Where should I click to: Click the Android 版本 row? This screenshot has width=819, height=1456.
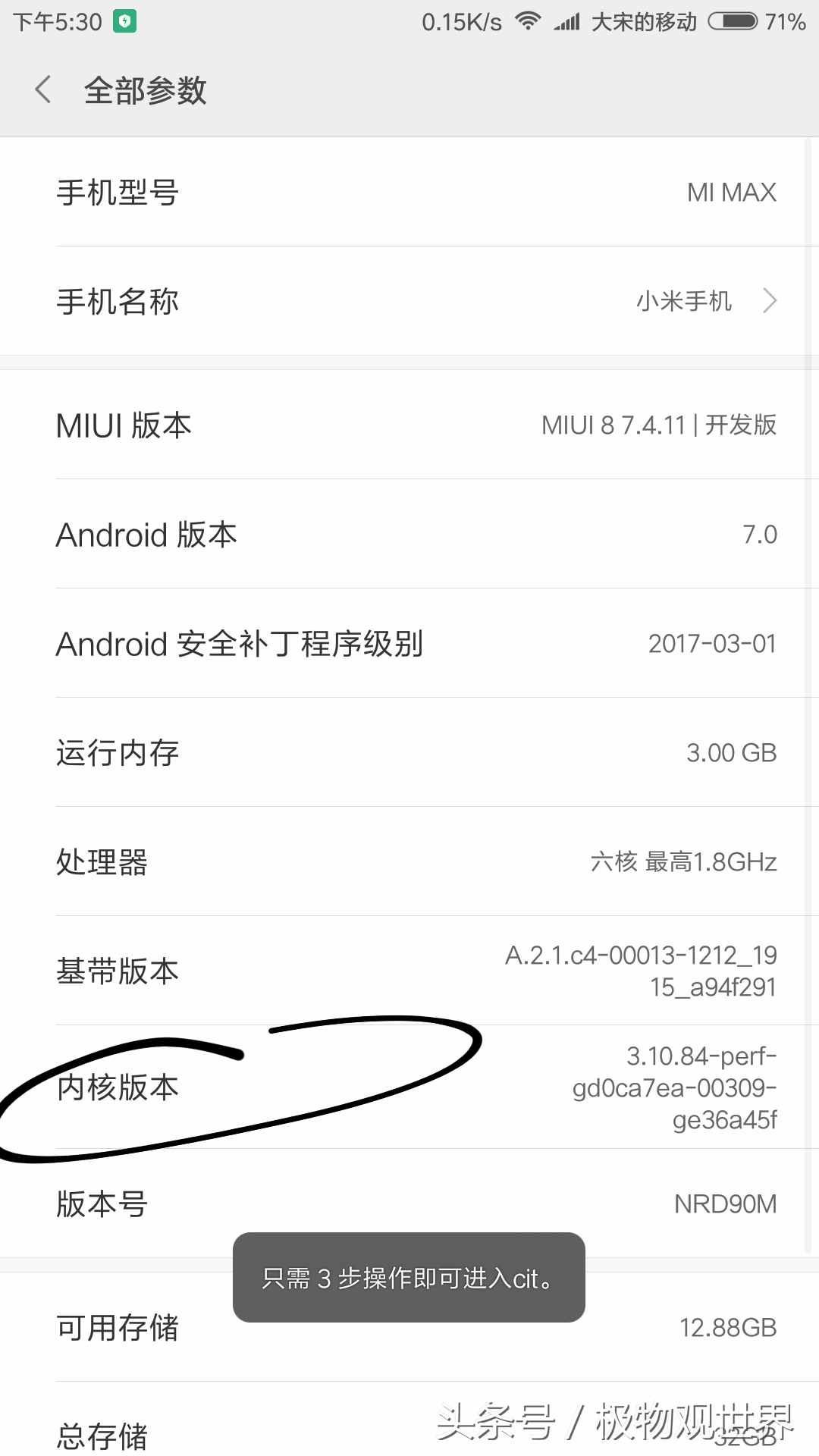point(409,534)
